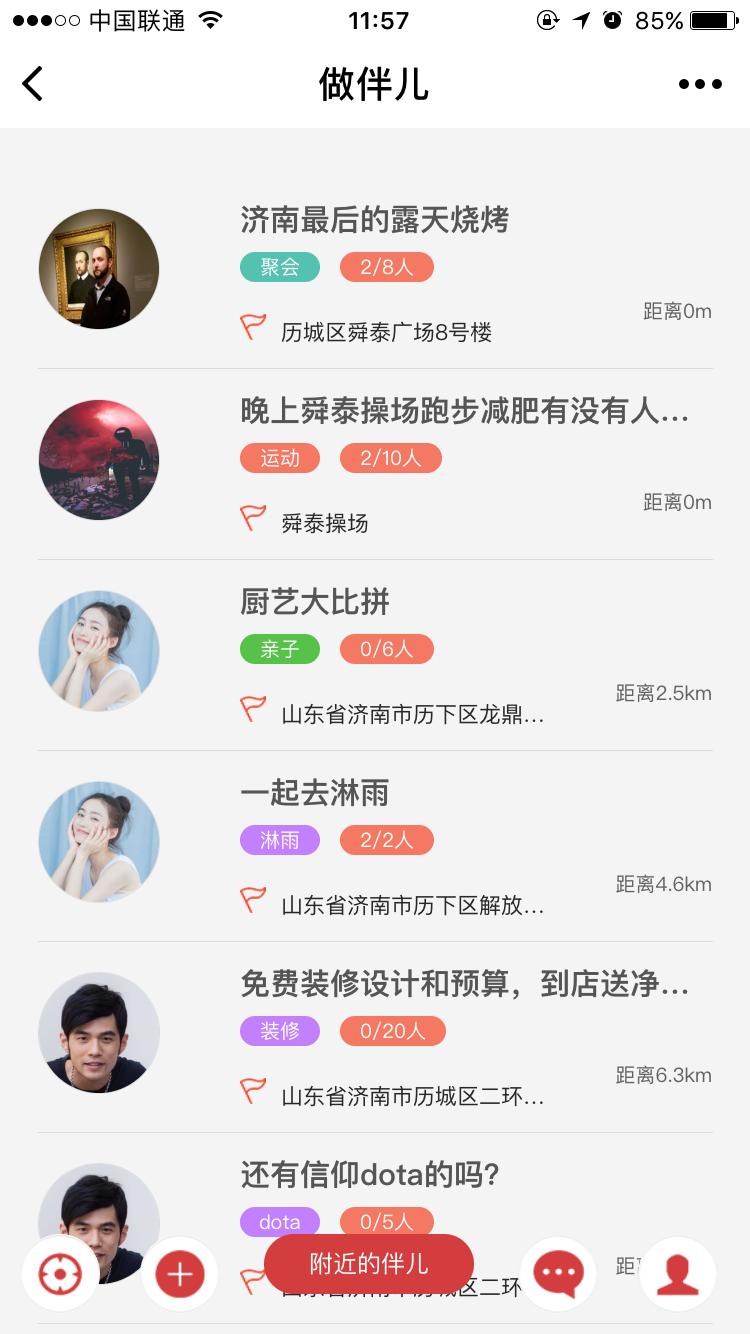Open messages via the chat bubble icon
The height and width of the screenshot is (1334, 750).
(x=558, y=1274)
